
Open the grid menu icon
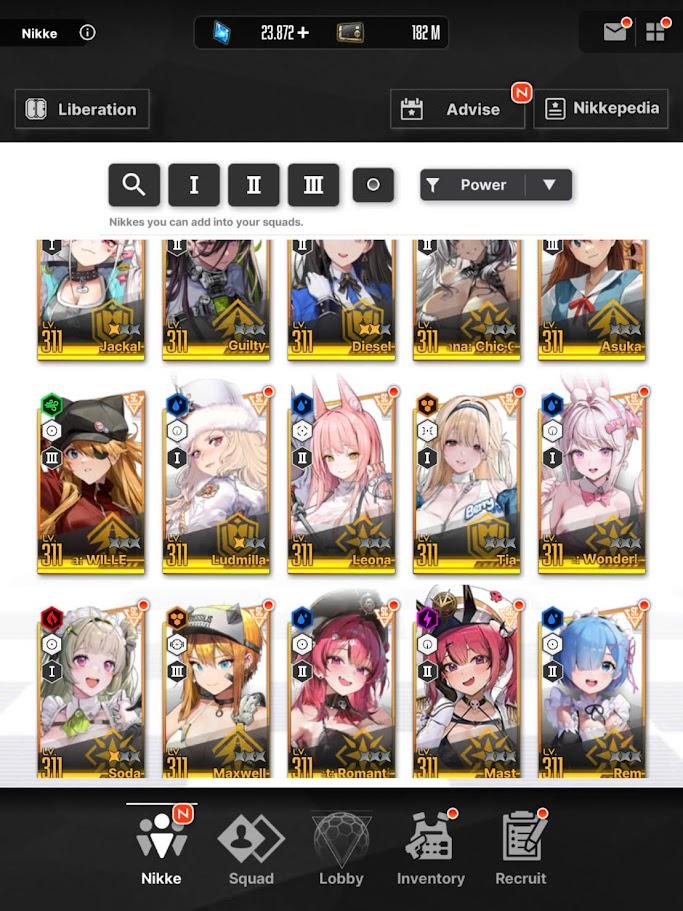(x=656, y=32)
